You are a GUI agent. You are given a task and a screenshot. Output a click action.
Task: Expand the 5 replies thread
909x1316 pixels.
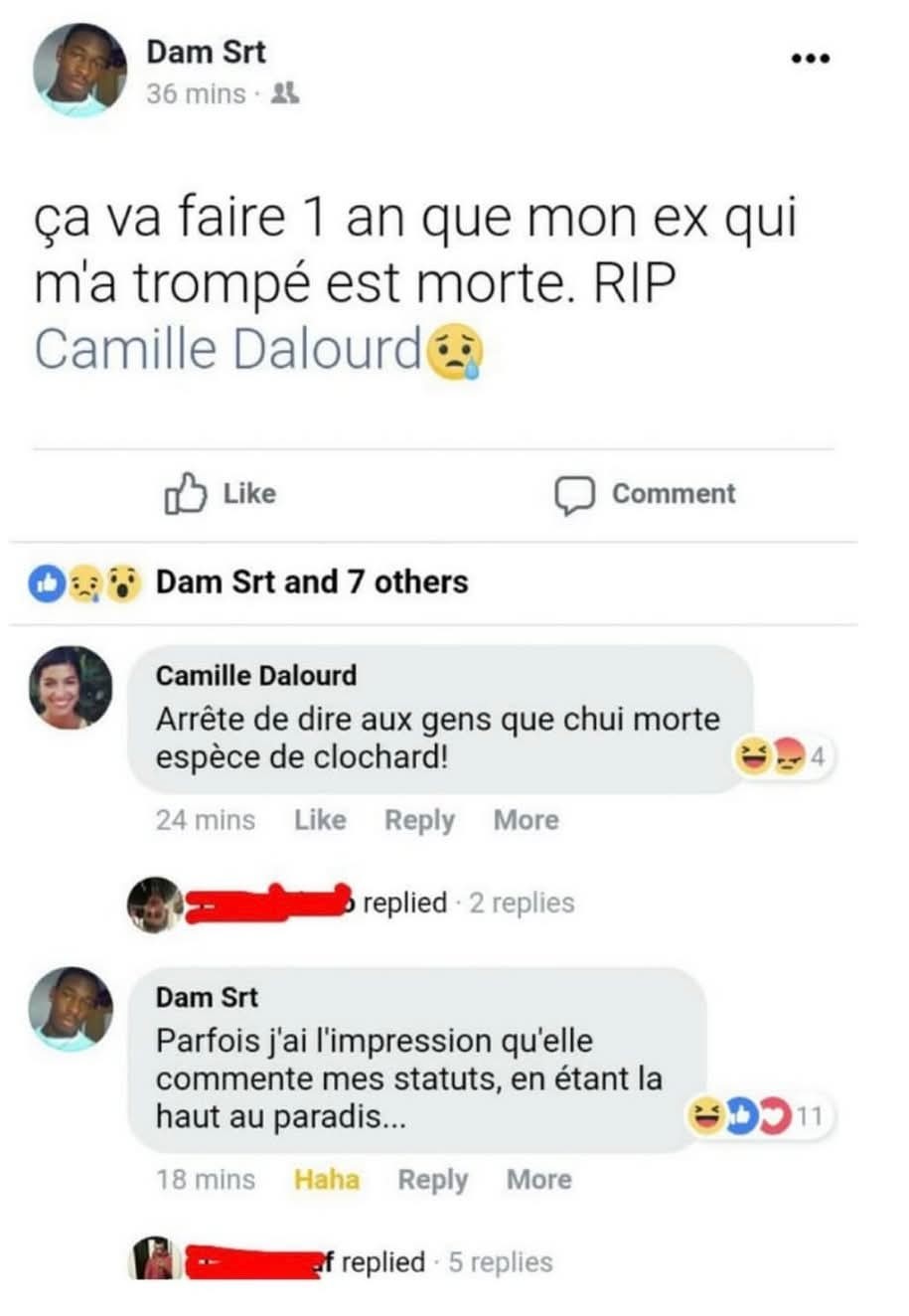tap(500, 1262)
